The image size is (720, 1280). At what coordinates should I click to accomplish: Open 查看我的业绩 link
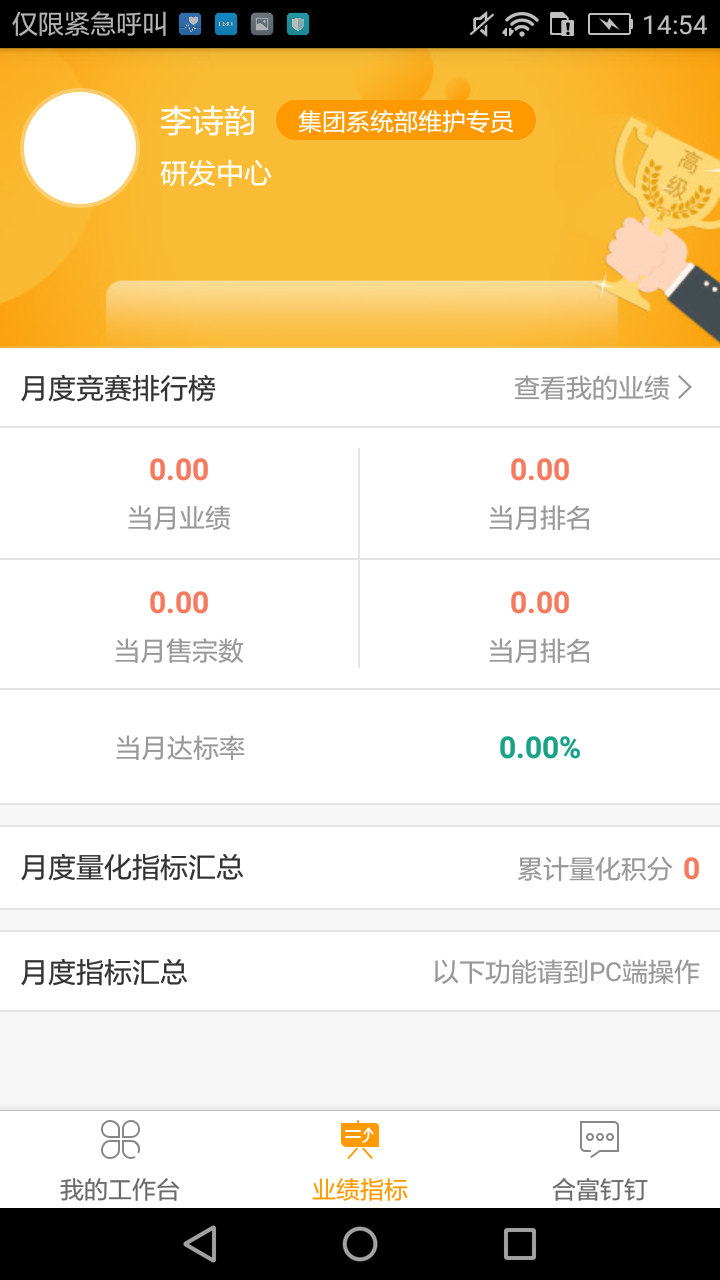coord(603,388)
